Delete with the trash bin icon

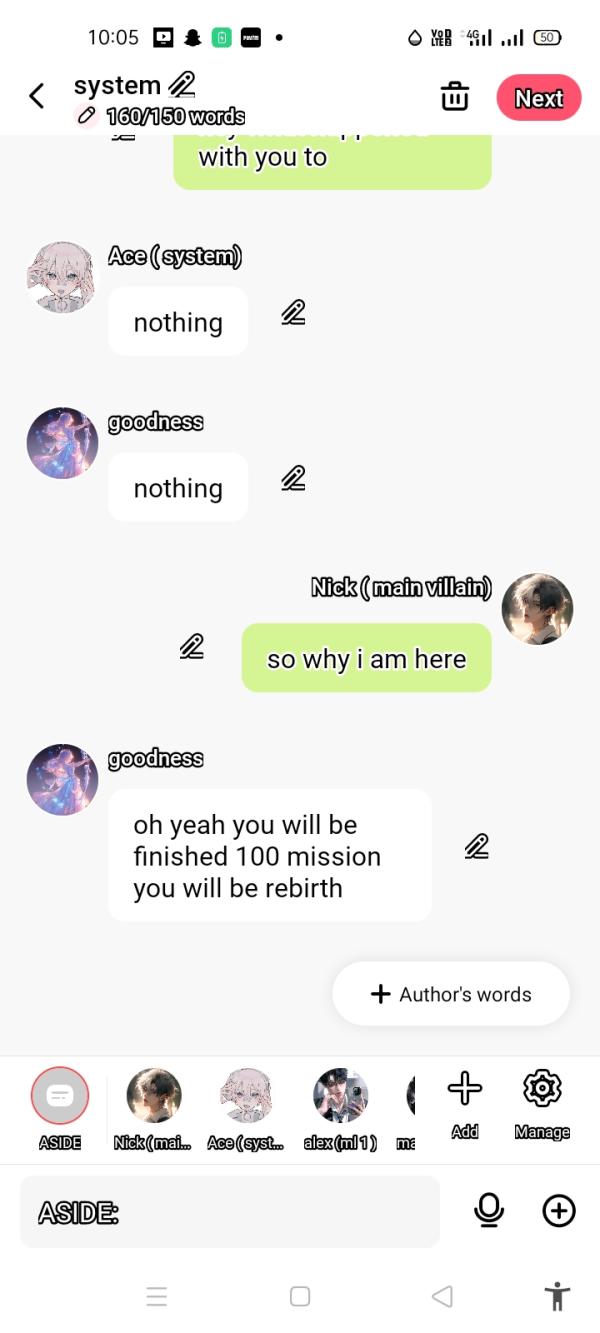(455, 97)
